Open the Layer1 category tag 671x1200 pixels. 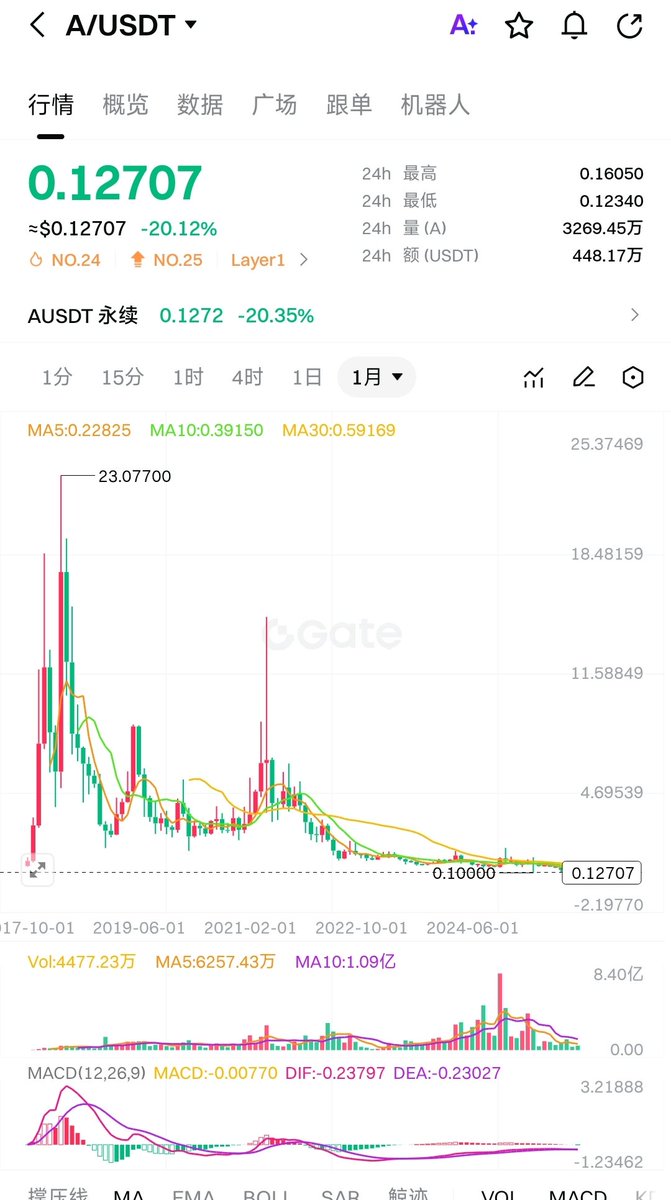268,260
